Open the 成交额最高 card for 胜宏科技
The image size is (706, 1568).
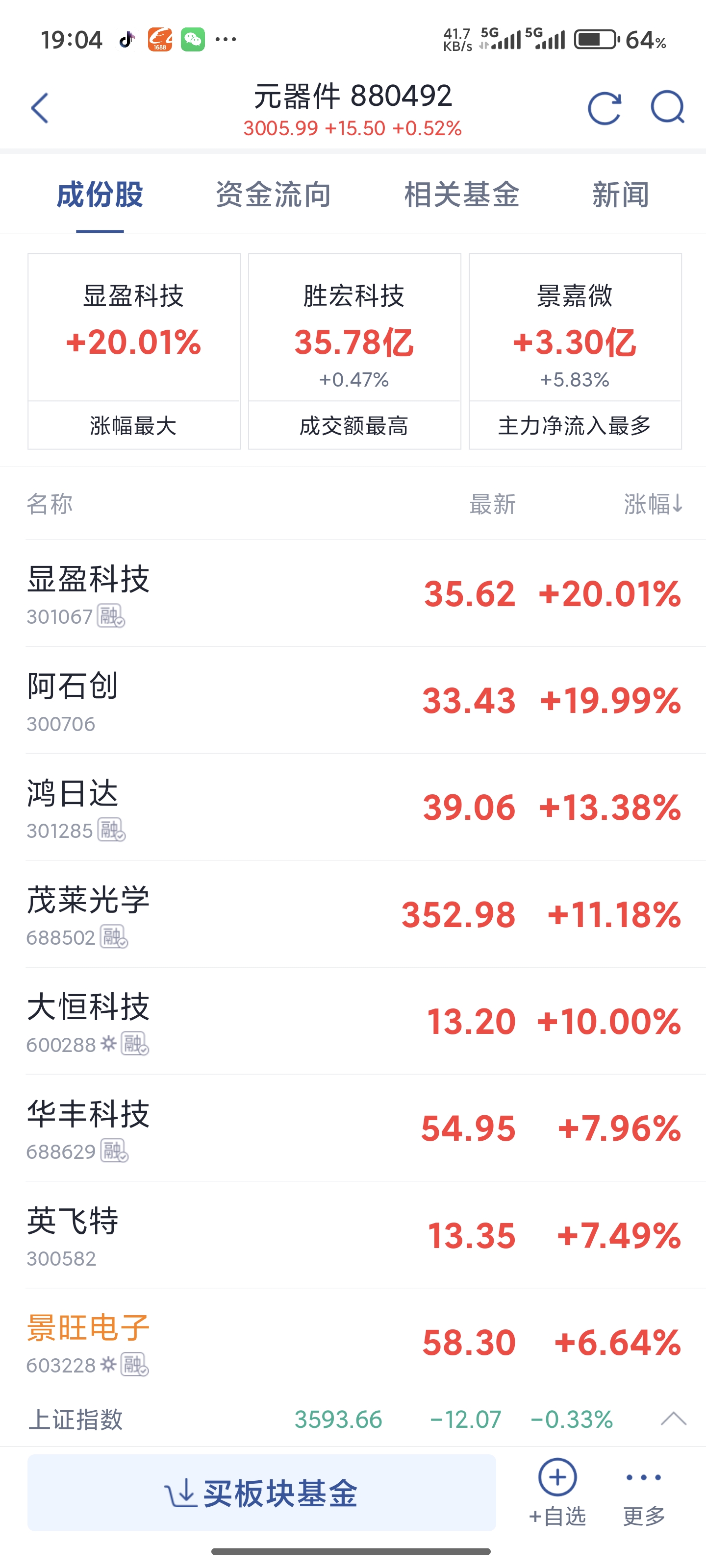[354, 351]
